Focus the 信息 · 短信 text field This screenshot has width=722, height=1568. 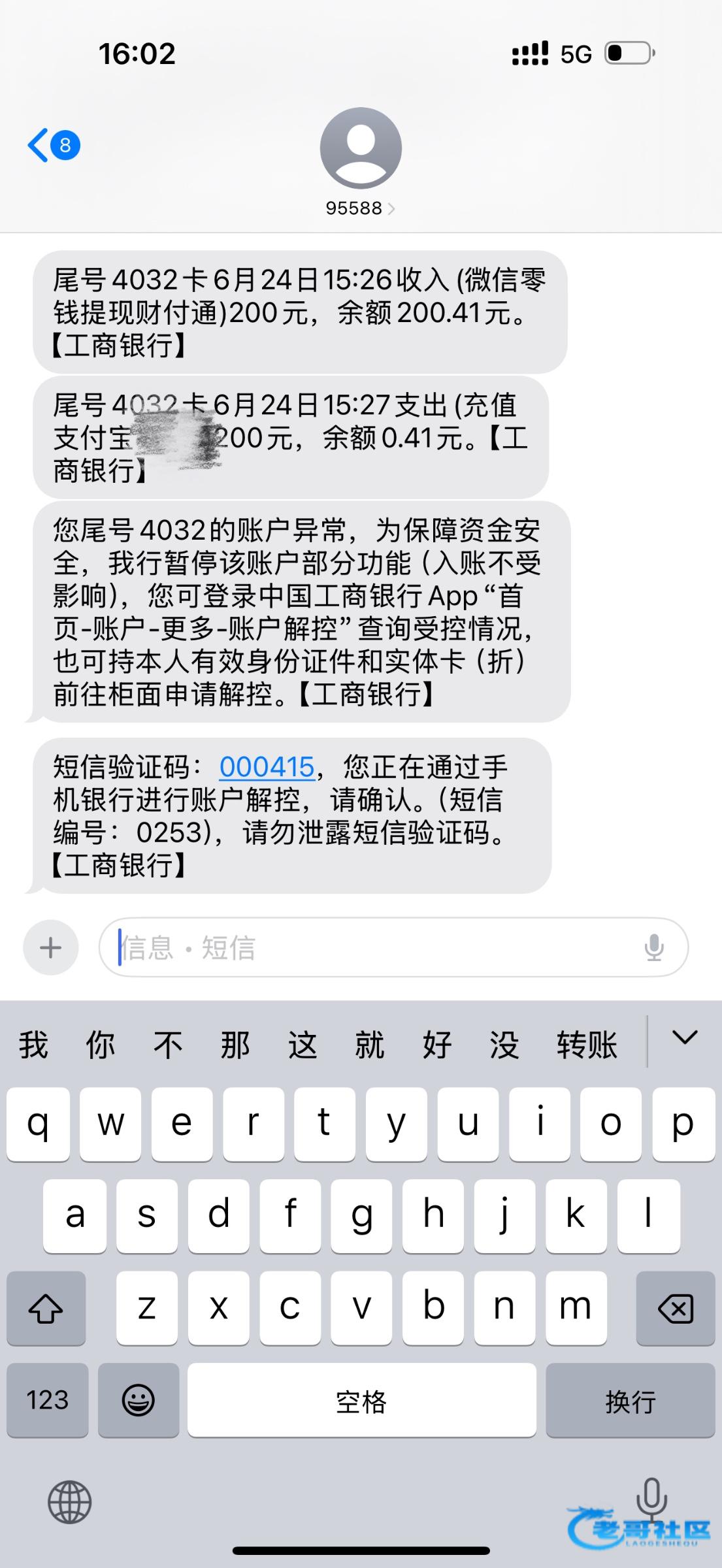372,947
